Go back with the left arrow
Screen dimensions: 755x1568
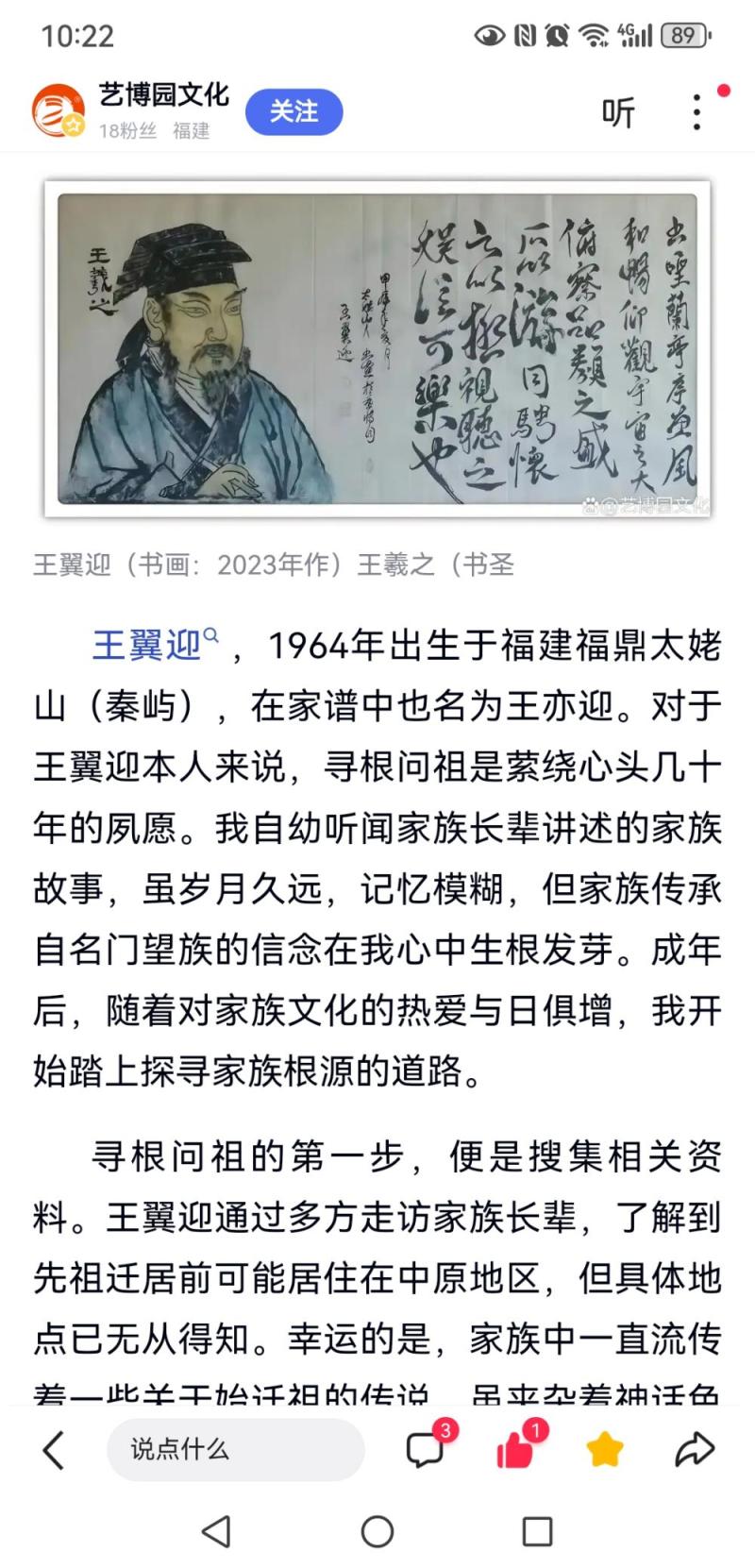click(54, 1449)
